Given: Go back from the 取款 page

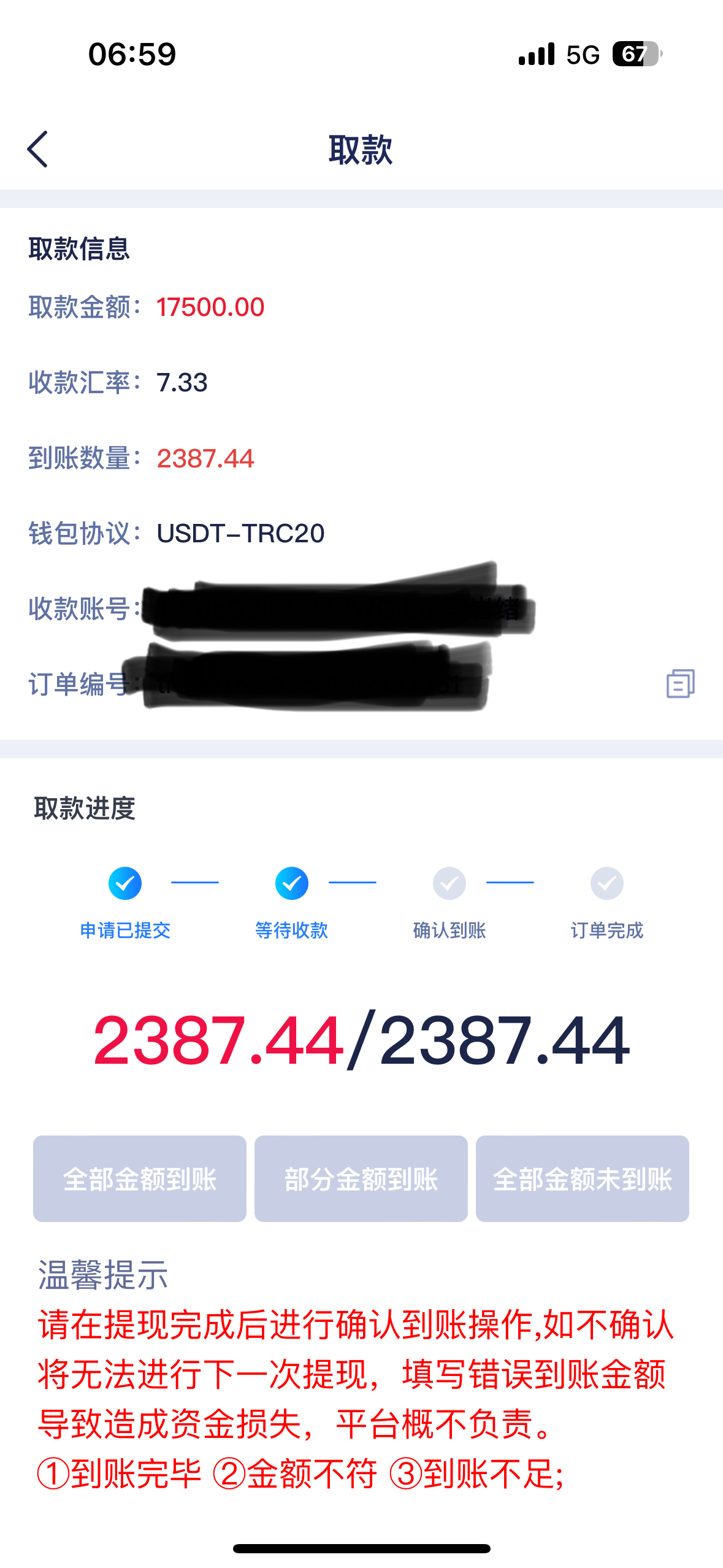Looking at the screenshot, I should tap(38, 149).
